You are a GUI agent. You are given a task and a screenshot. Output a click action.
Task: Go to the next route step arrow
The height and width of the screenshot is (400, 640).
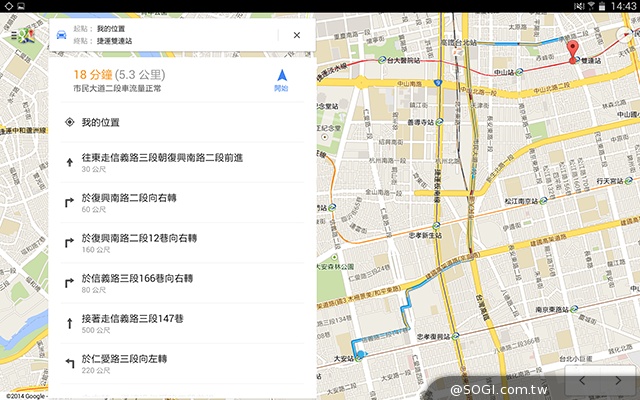pyautogui.click(x=617, y=380)
